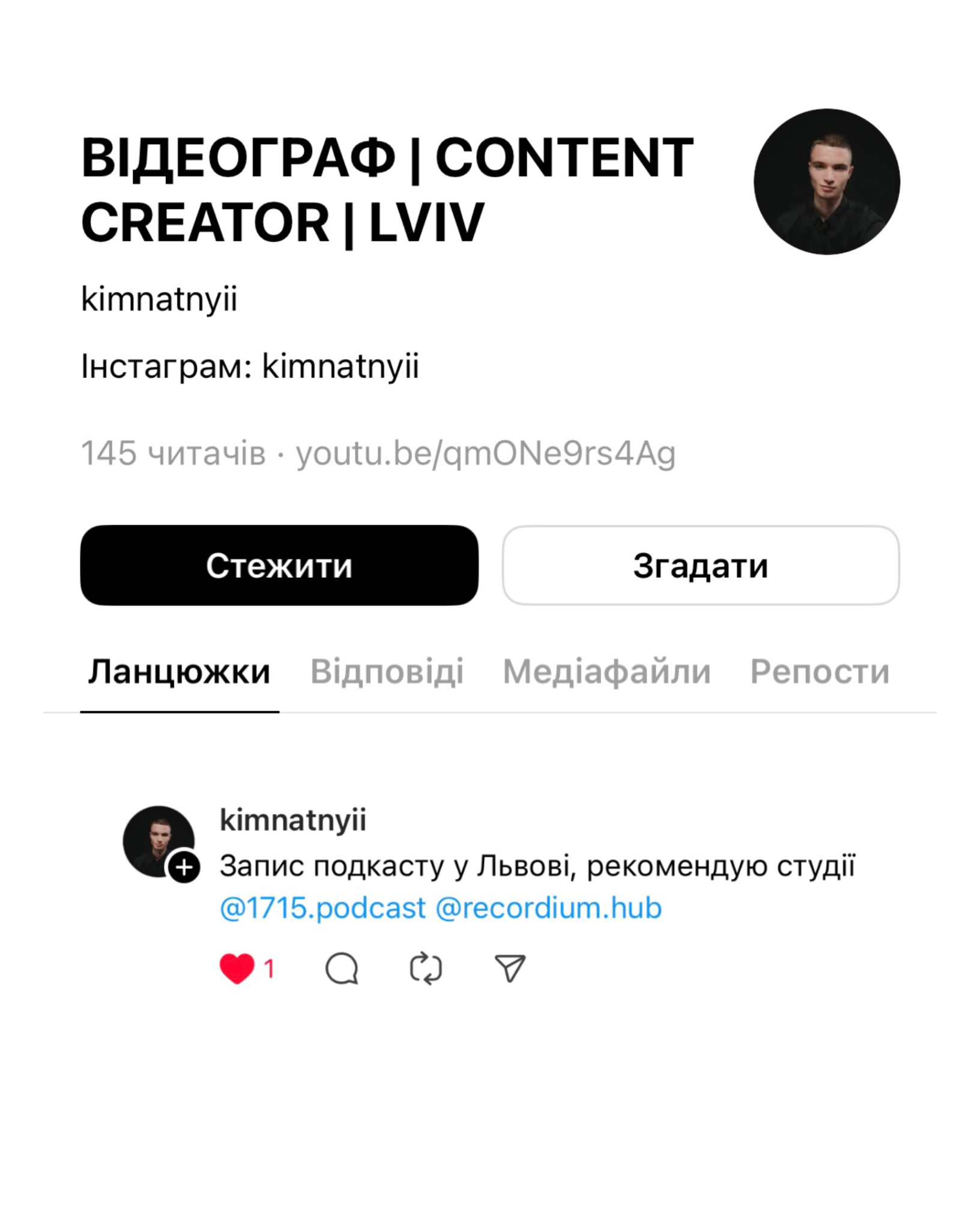Open the @recordium.hub mention
This screenshot has width=980, height=1225.
point(548,907)
